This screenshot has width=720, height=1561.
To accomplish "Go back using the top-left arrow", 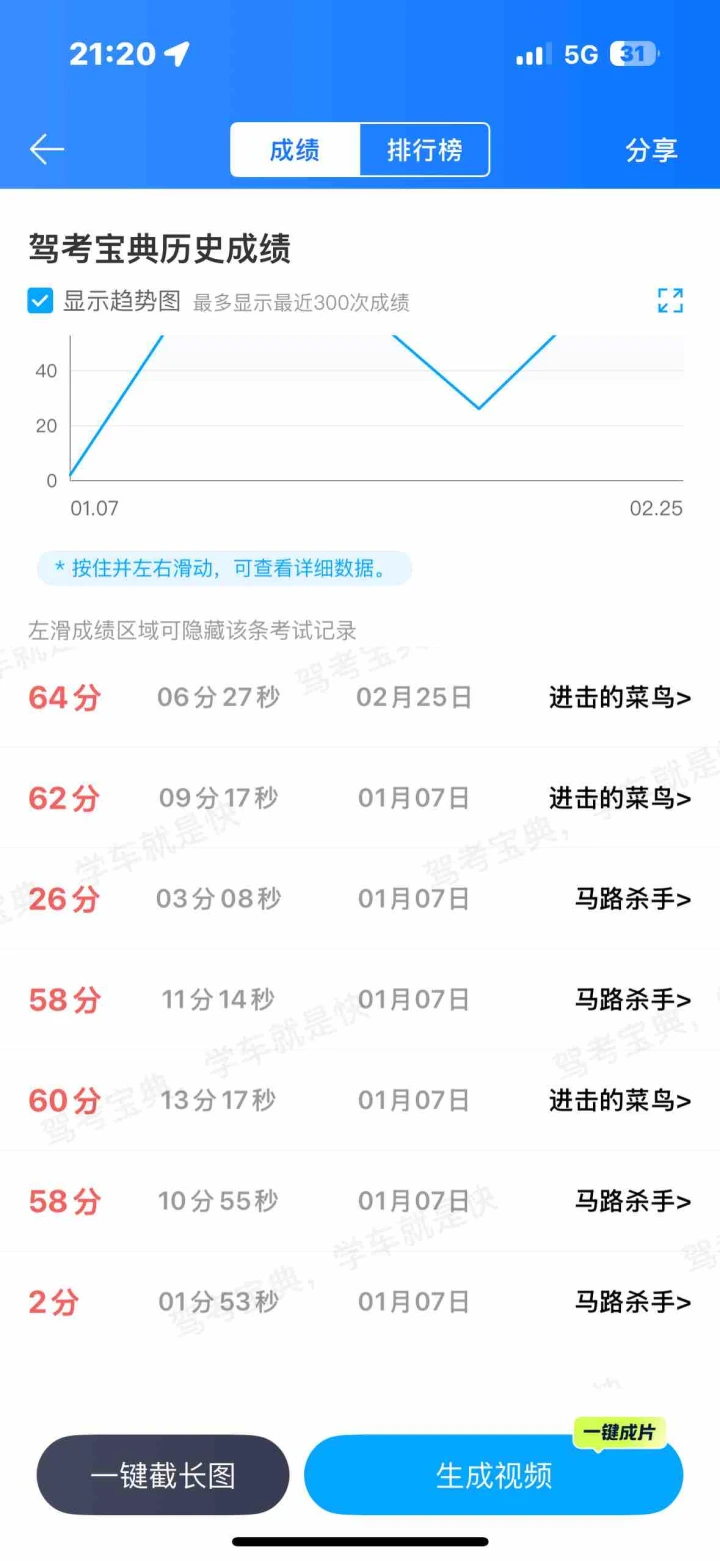I will 46,150.
